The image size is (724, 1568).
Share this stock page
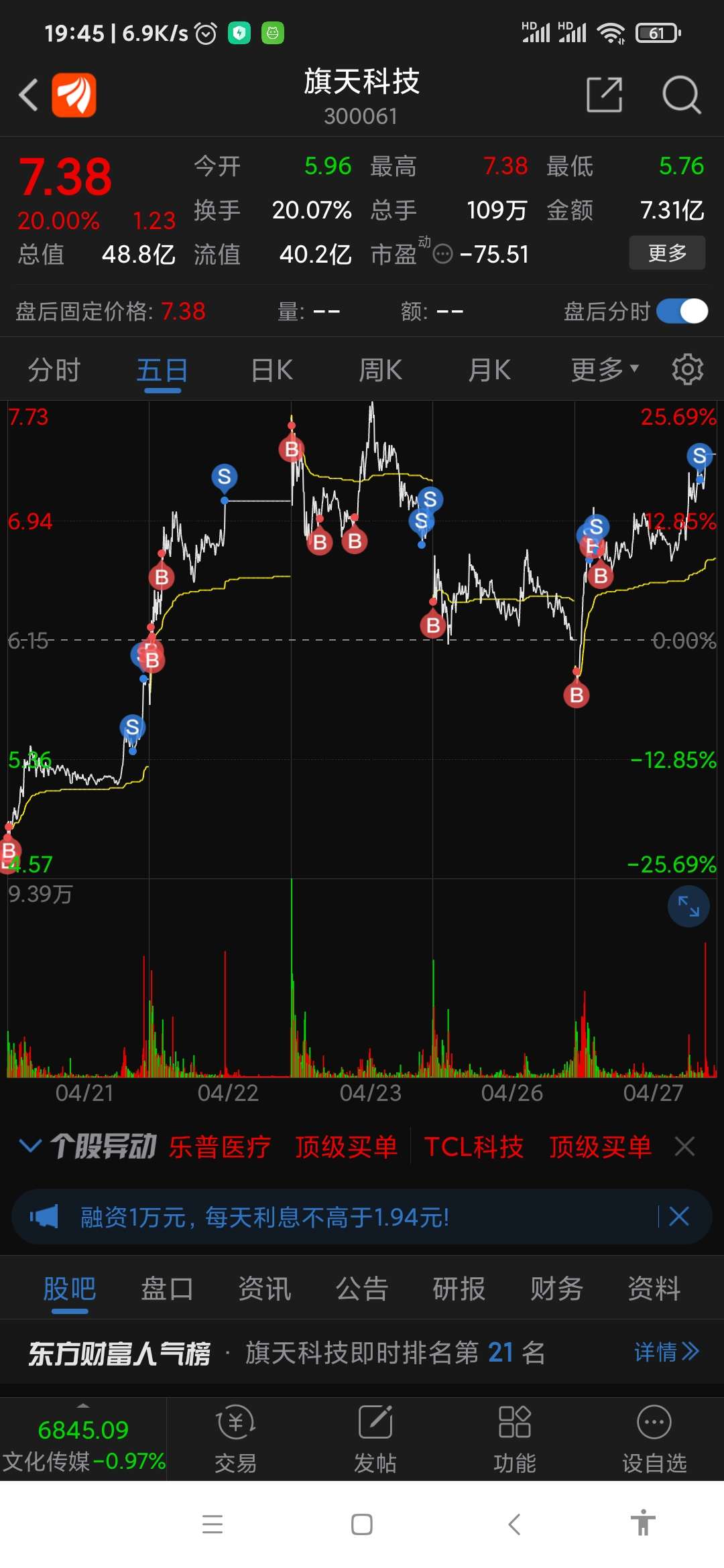(x=604, y=94)
